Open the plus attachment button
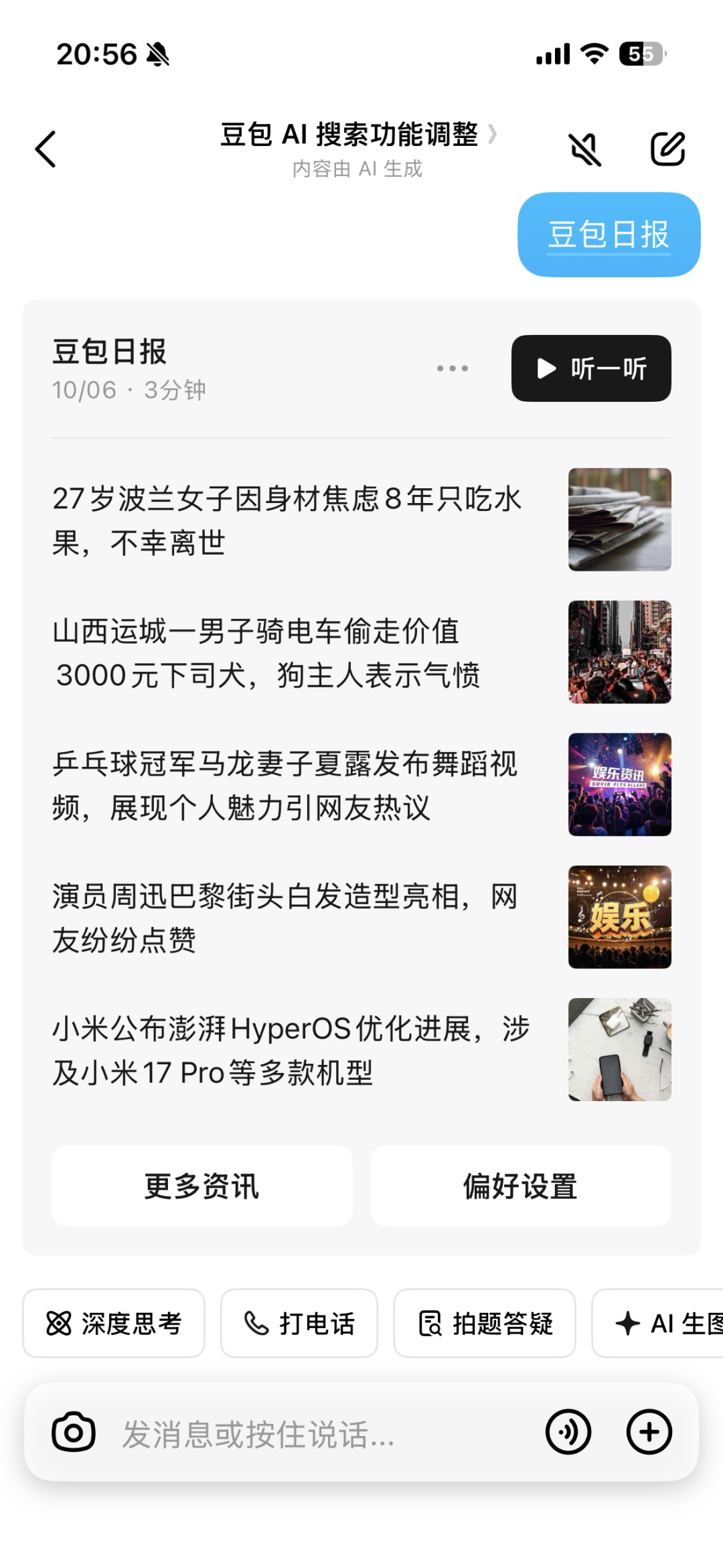723x1568 pixels. tap(649, 1432)
